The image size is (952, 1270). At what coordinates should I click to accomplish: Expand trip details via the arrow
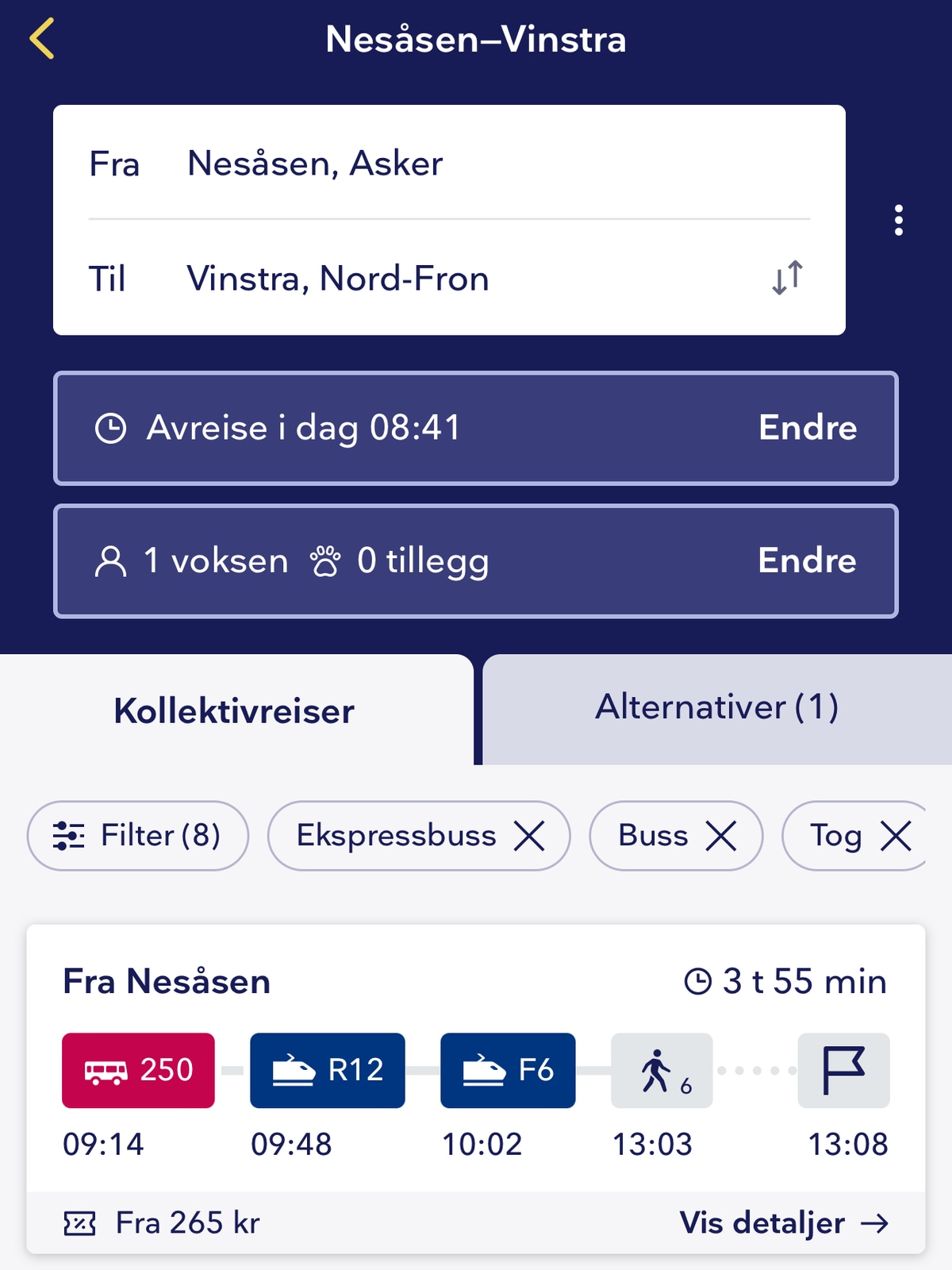(x=877, y=1223)
